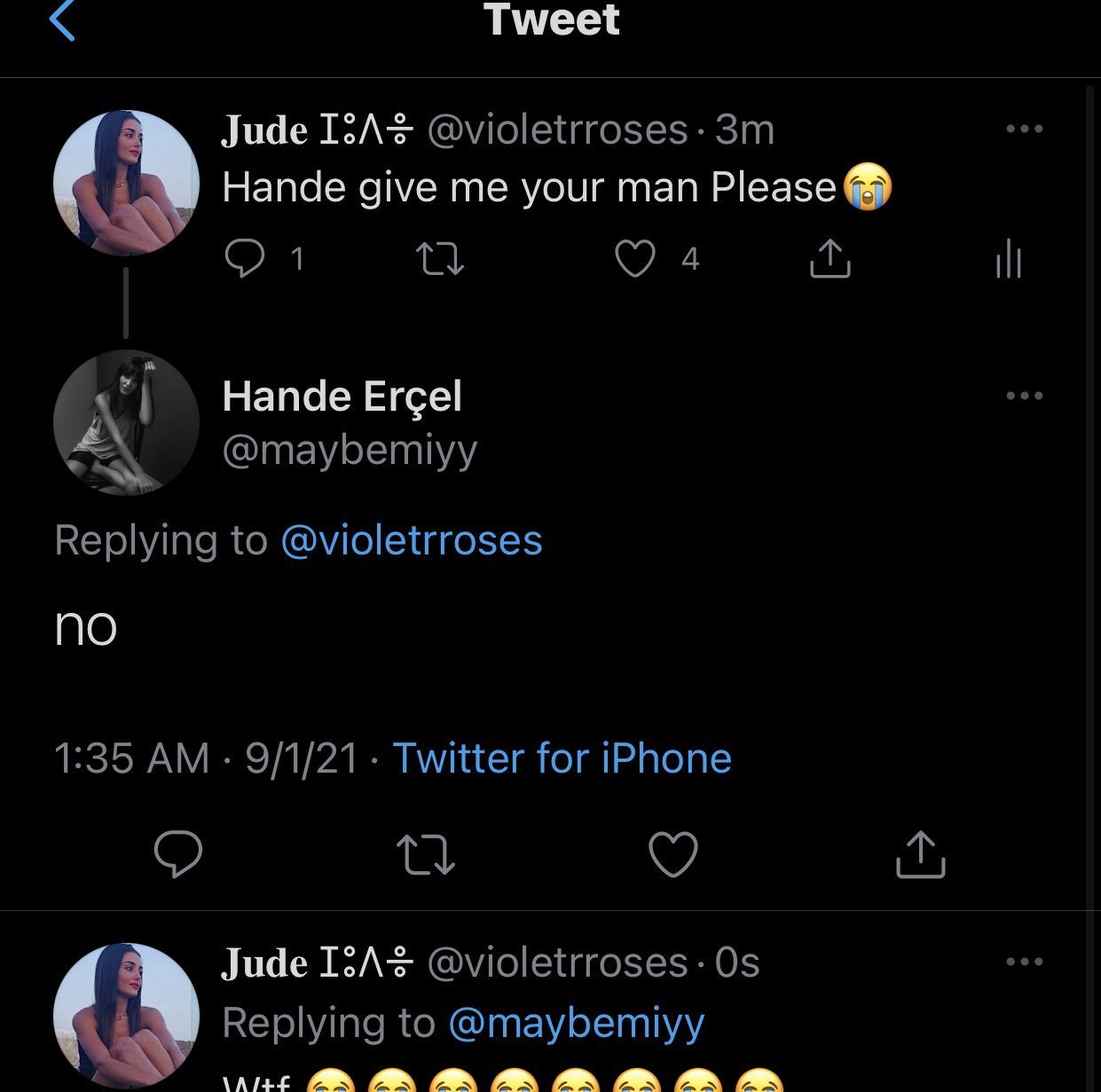
Task: Open Jude's profile picture on top tweet
Action: coord(126,183)
